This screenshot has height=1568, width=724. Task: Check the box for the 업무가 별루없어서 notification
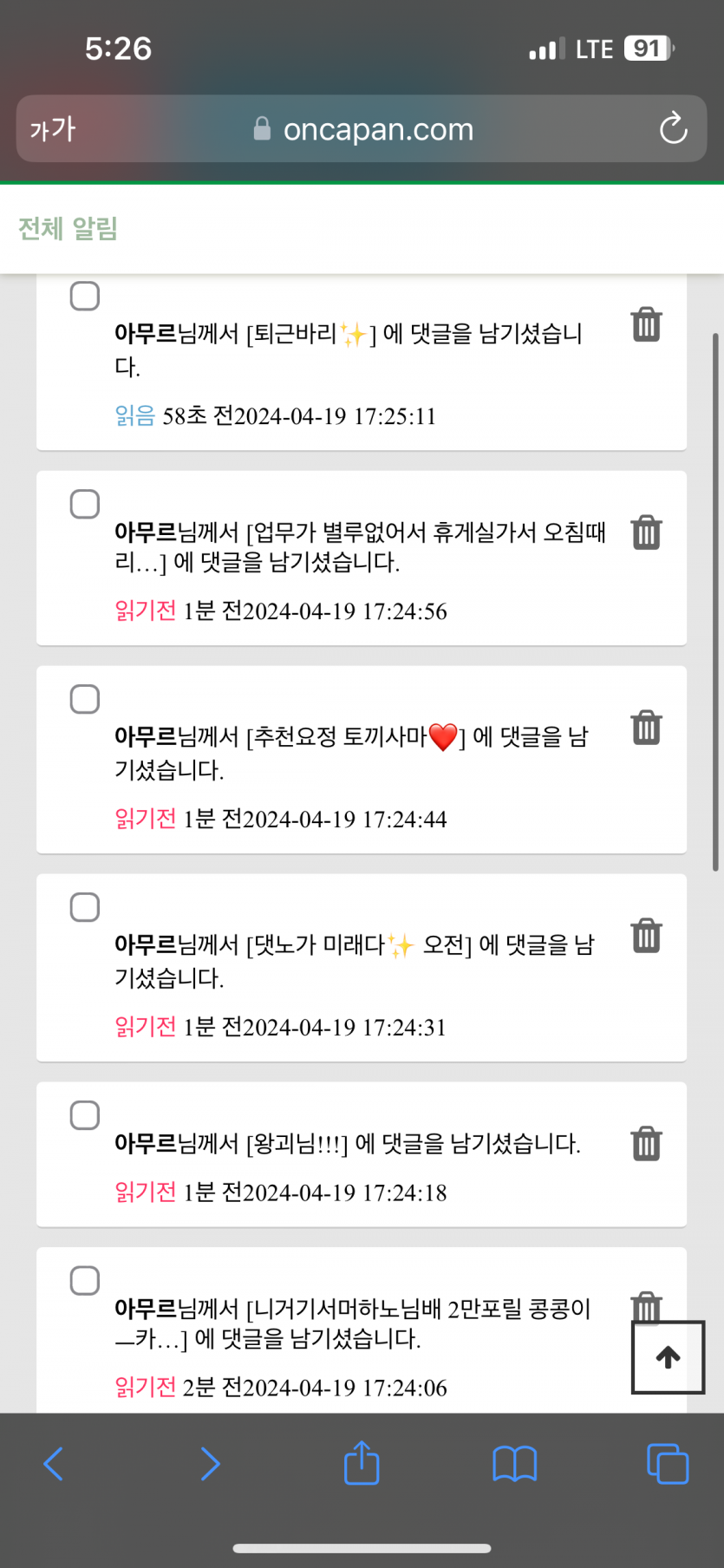pyautogui.click(x=85, y=504)
